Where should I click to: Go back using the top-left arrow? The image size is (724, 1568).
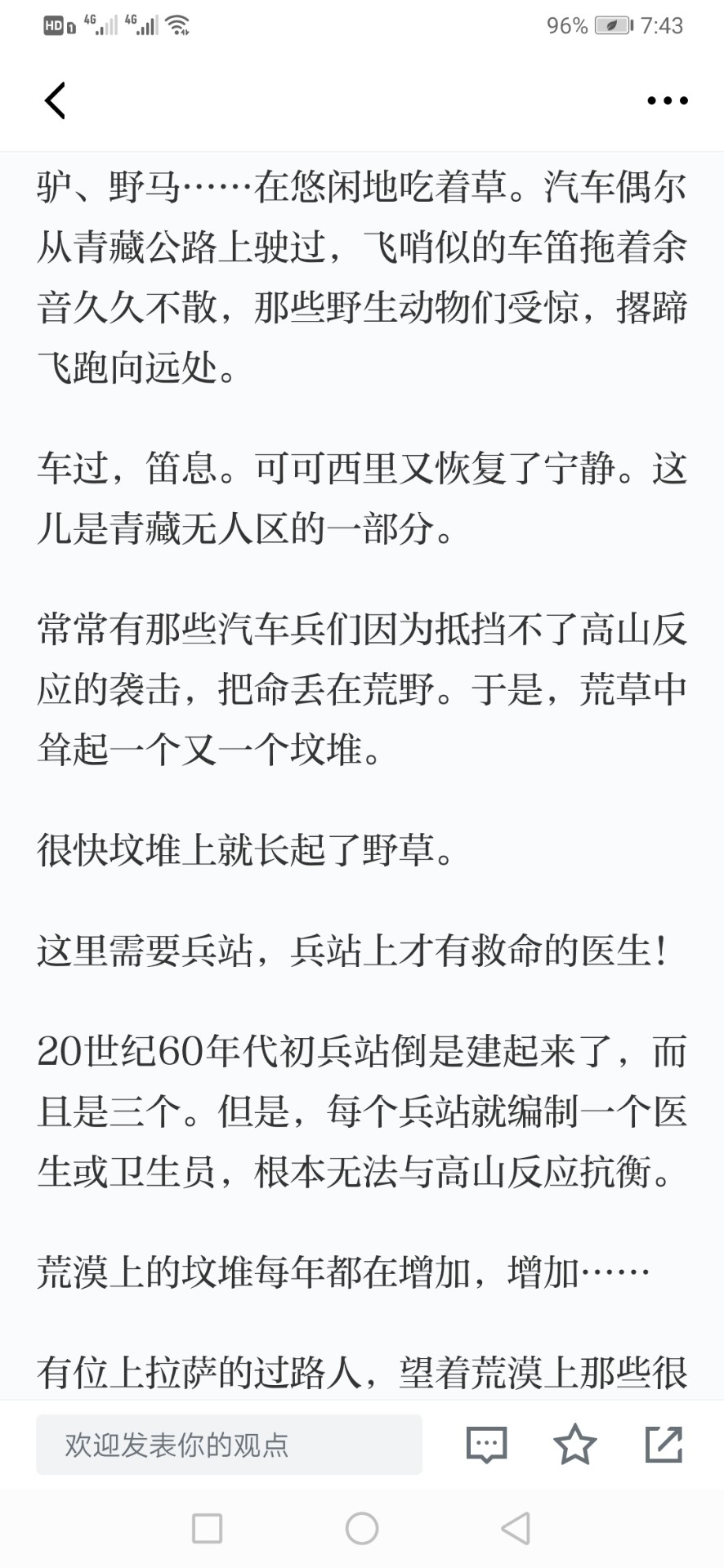pyautogui.click(x=55, y=100)
